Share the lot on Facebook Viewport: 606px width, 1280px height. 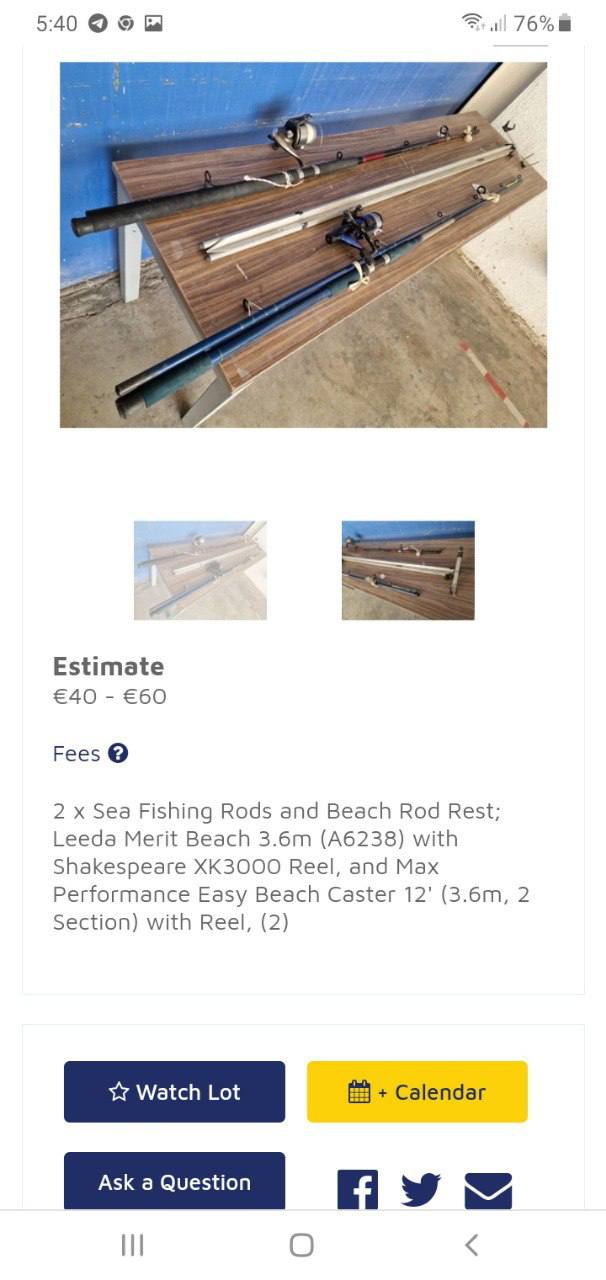point(357,1190)
